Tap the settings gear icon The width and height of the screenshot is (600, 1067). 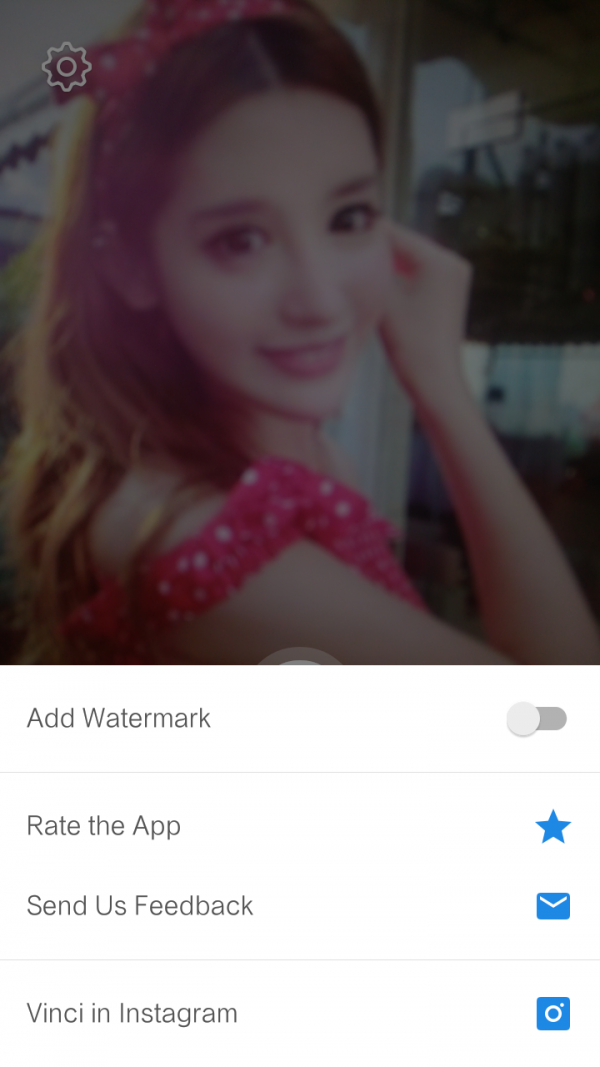(x=66, y=67)
